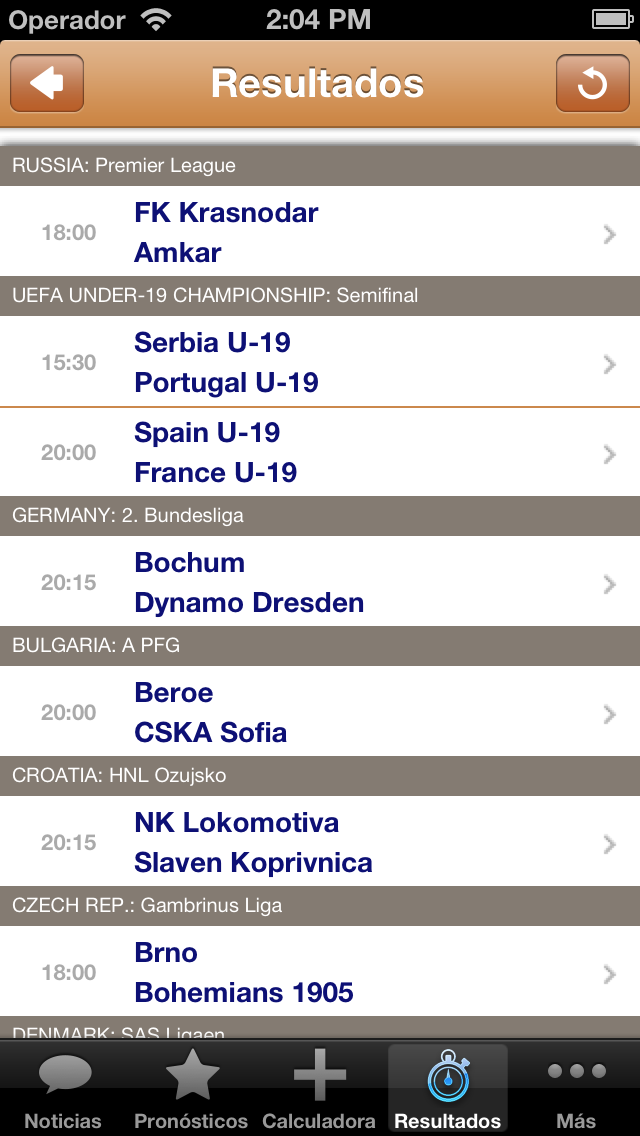View the Spain U-19 vs France U-19 match
Screen dimensions: 640x1136
pyautogui.click(x=320, y=452)
